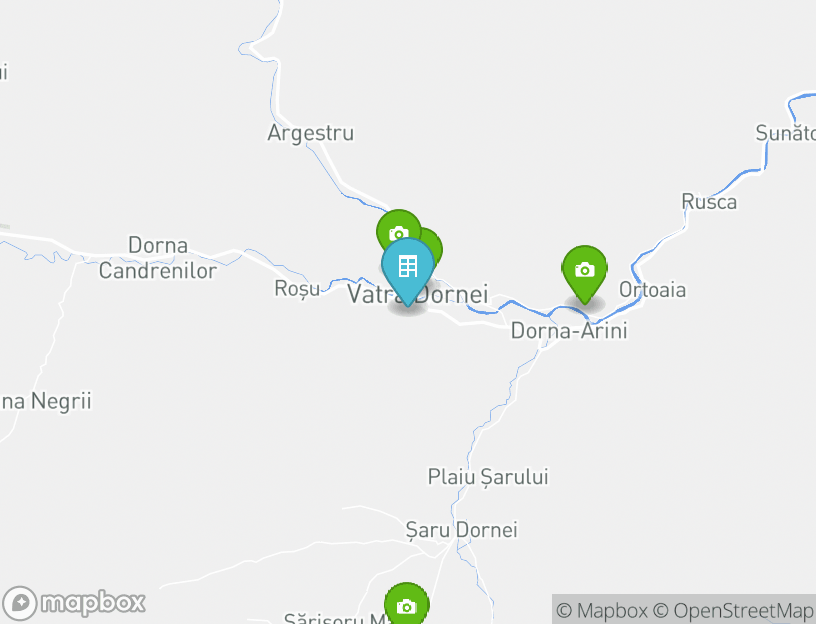The image size is (816, 624).
Task: Tap the blue hotel marker on Vatra Dornei
Action: [407, 266]
